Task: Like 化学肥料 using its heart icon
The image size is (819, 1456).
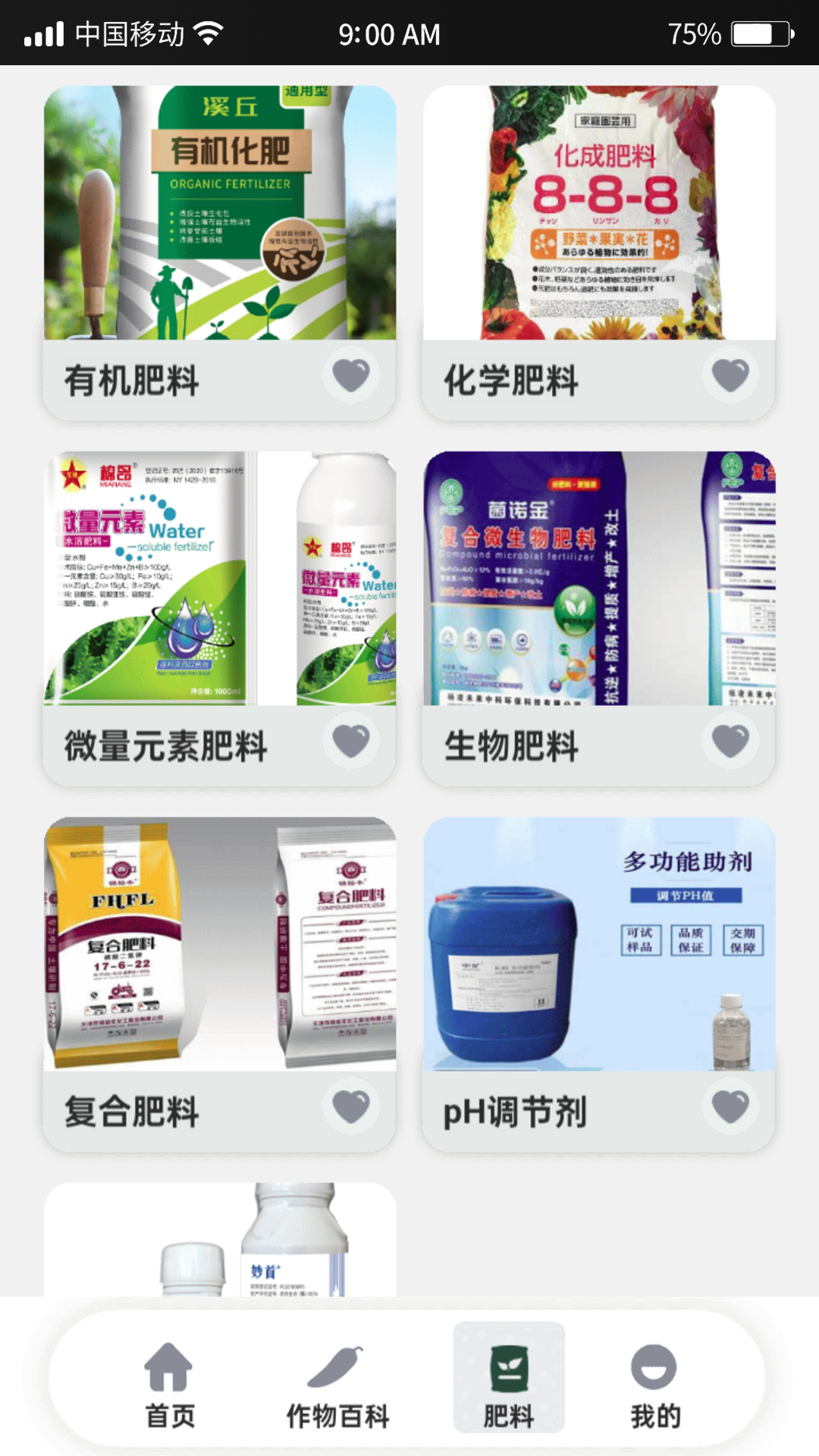Action: 730,375
